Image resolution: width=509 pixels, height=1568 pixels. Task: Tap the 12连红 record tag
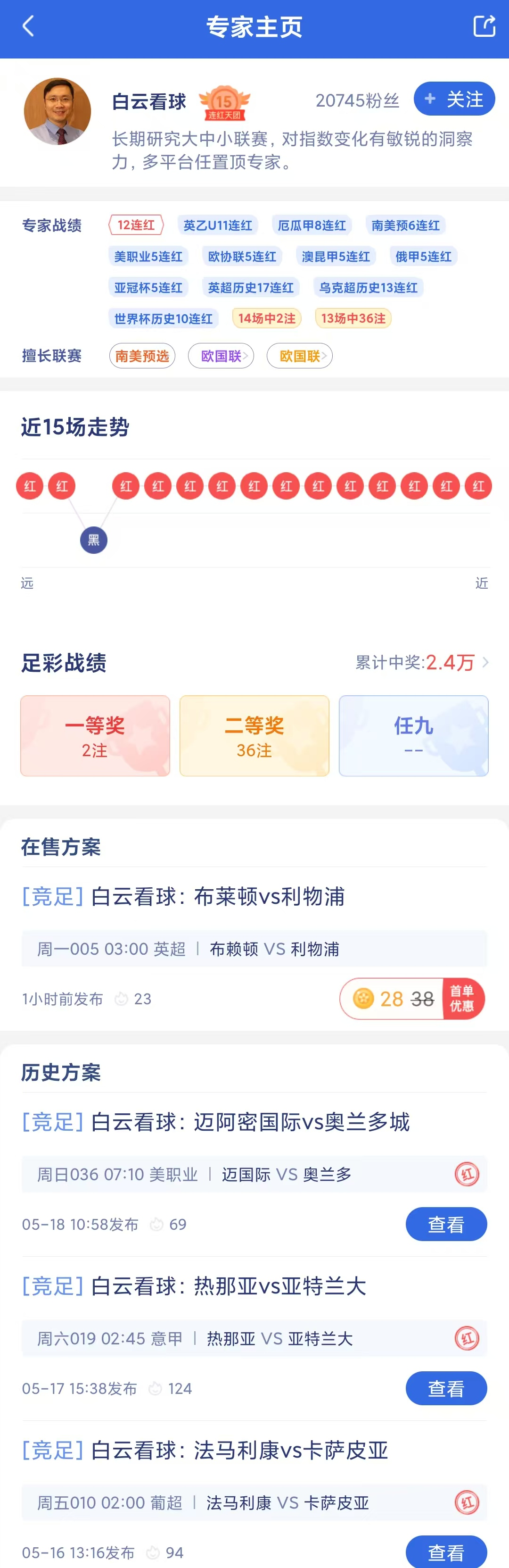point(136,225)
